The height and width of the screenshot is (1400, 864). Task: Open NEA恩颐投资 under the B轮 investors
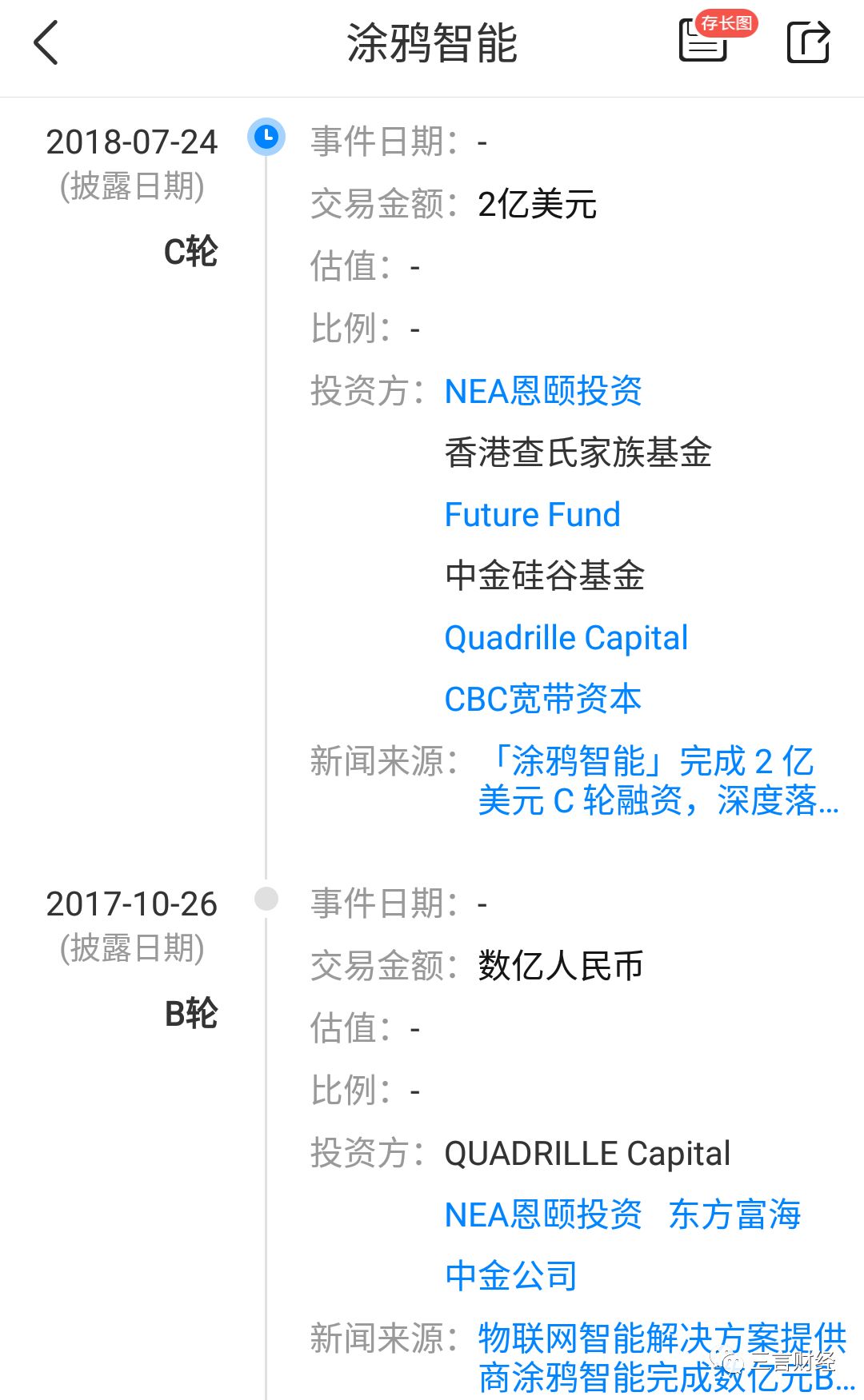pyautogui.click(x=543, y=1215)
